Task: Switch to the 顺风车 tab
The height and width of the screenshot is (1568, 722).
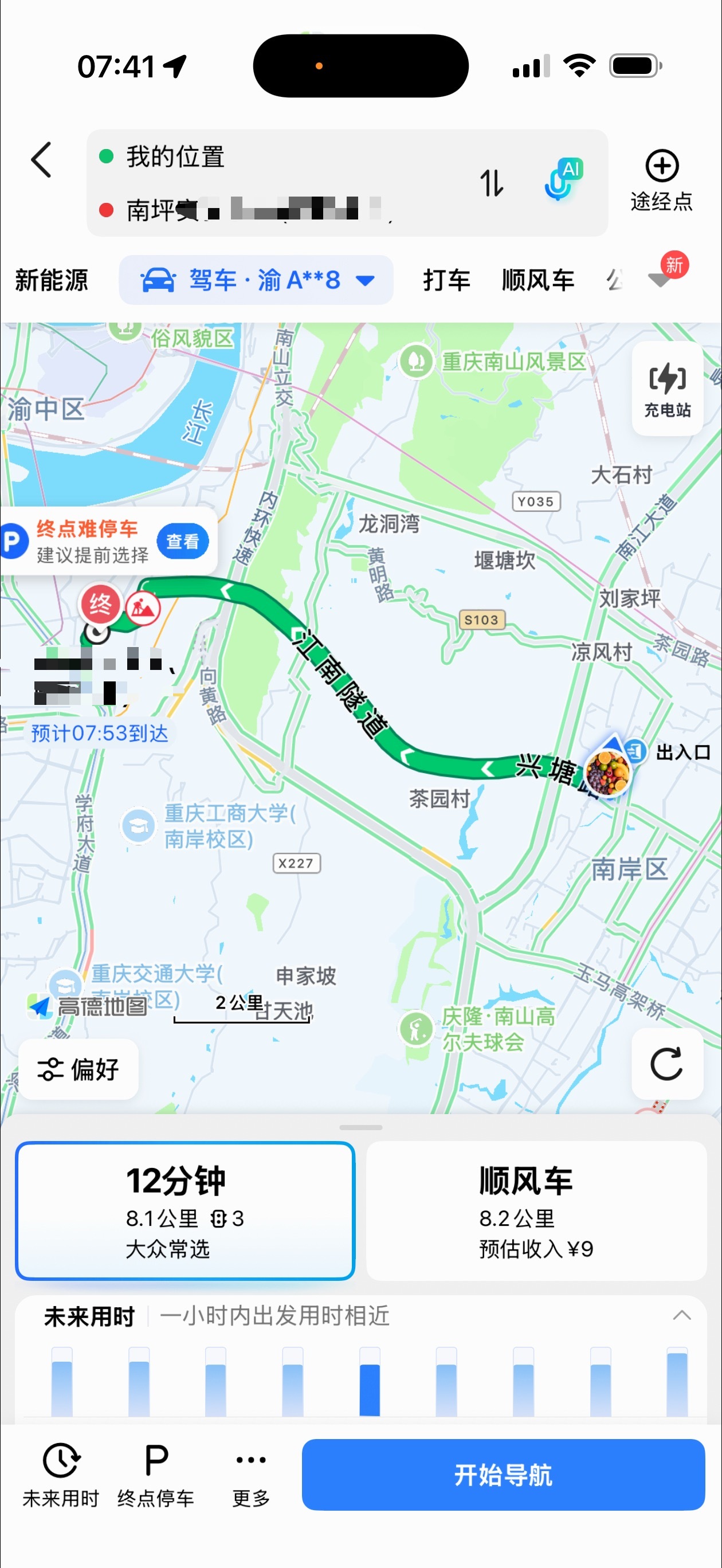Action: tap(538, 280)
